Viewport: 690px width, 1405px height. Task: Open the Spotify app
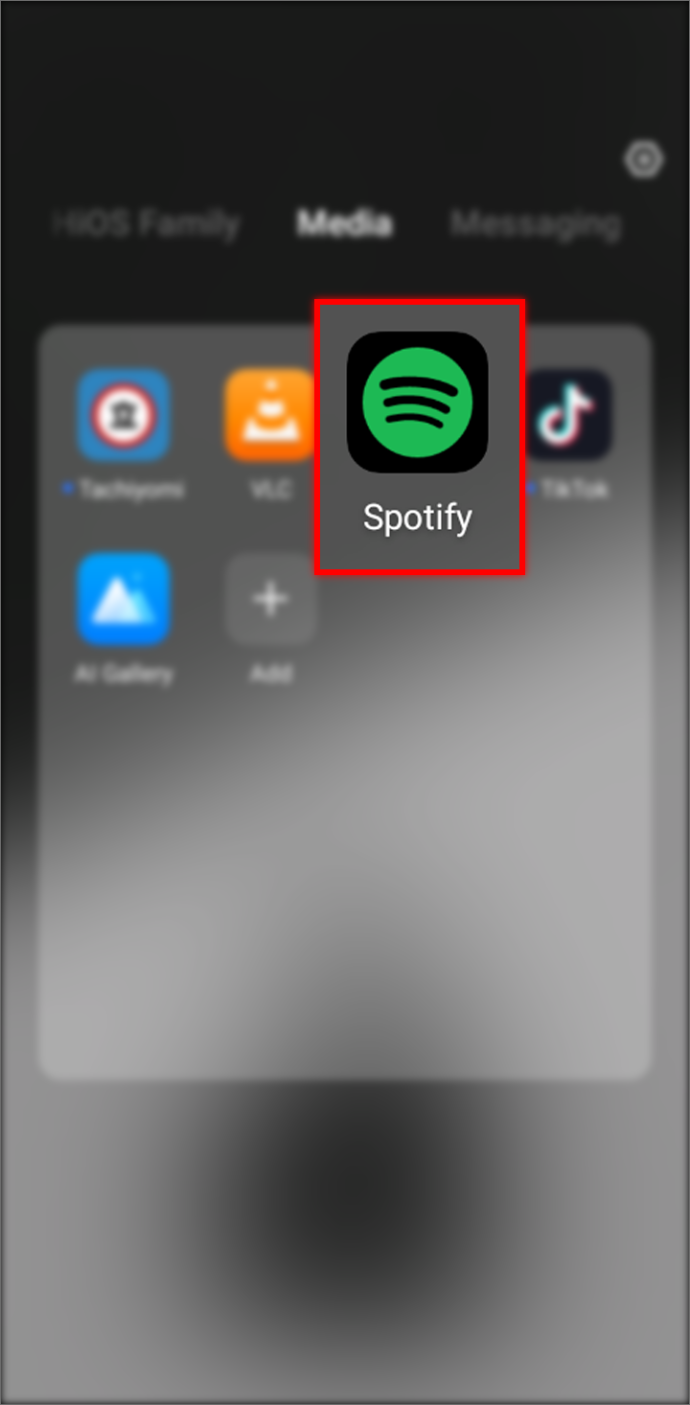pyautogui.click(x=417, y=403)
